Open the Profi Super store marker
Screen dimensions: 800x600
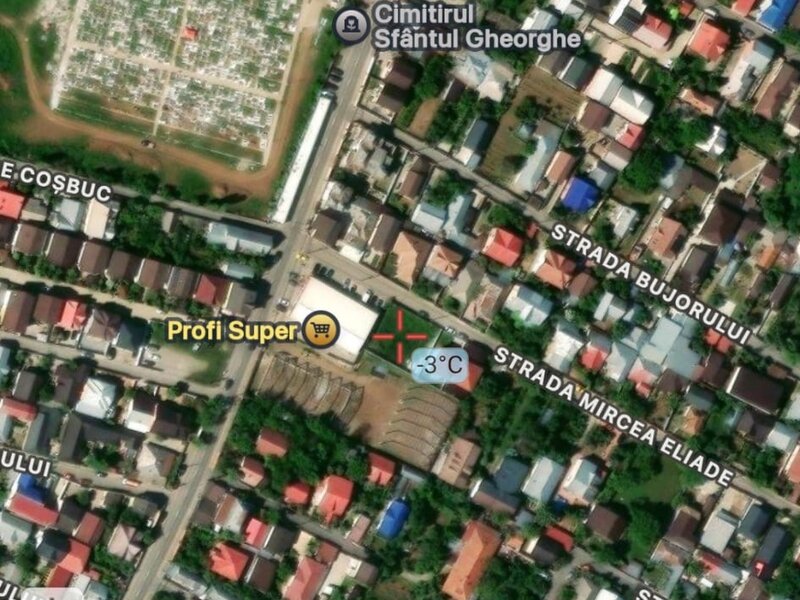320,328
